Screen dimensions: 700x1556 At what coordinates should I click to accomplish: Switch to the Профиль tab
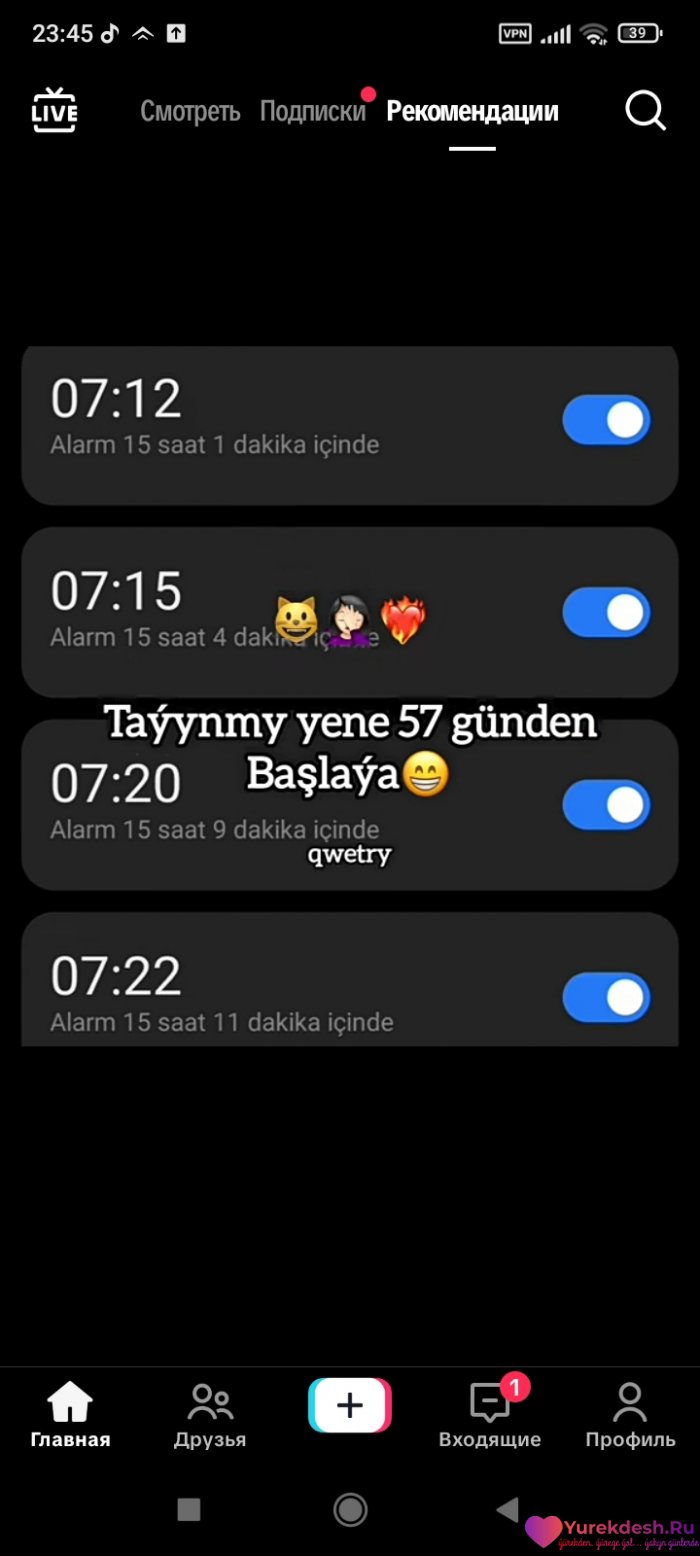click(630, 1415)
